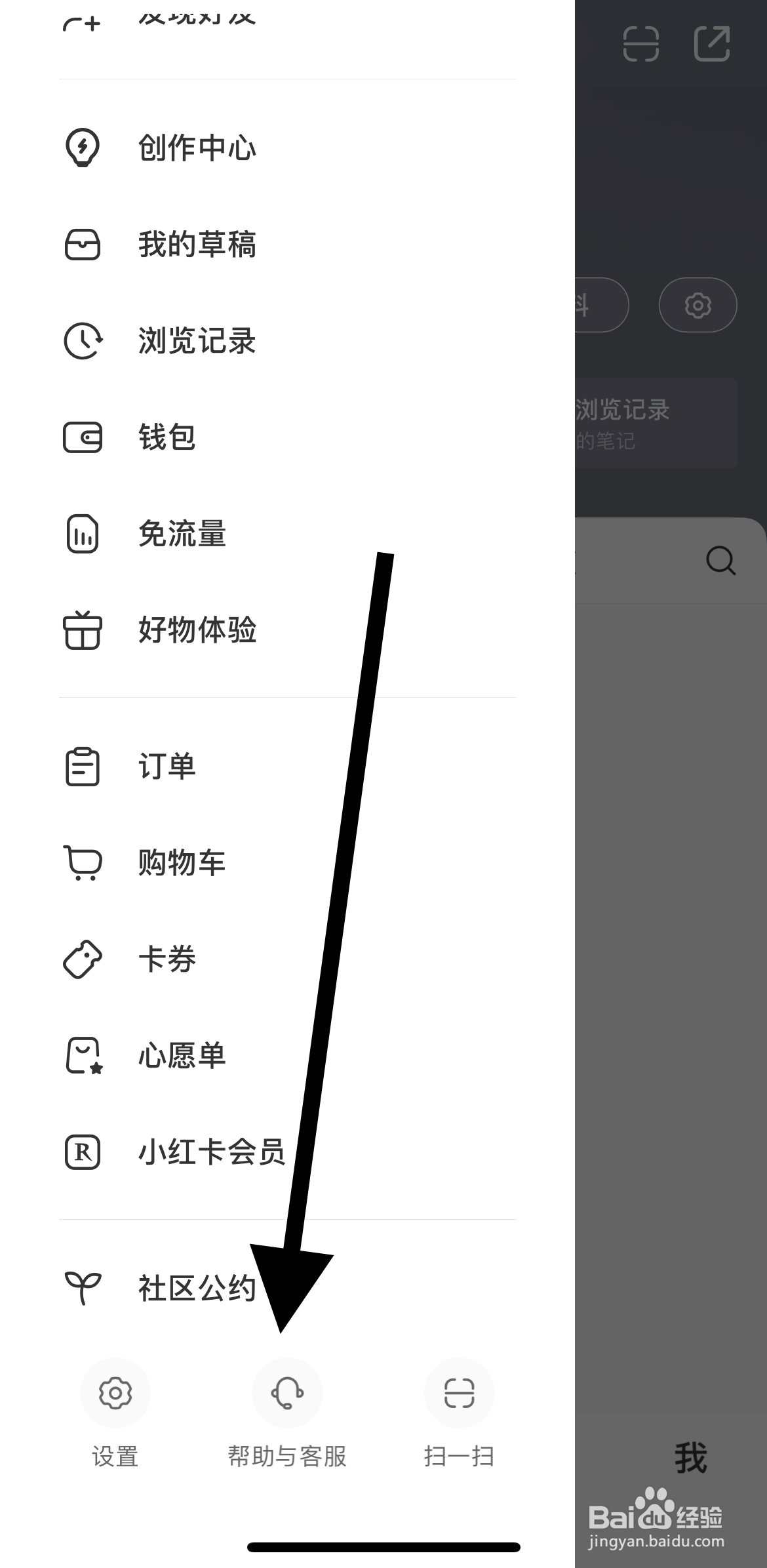Open 好物体验 product trial section
This screenshot has width=767, height=1568.
(197, 631)
